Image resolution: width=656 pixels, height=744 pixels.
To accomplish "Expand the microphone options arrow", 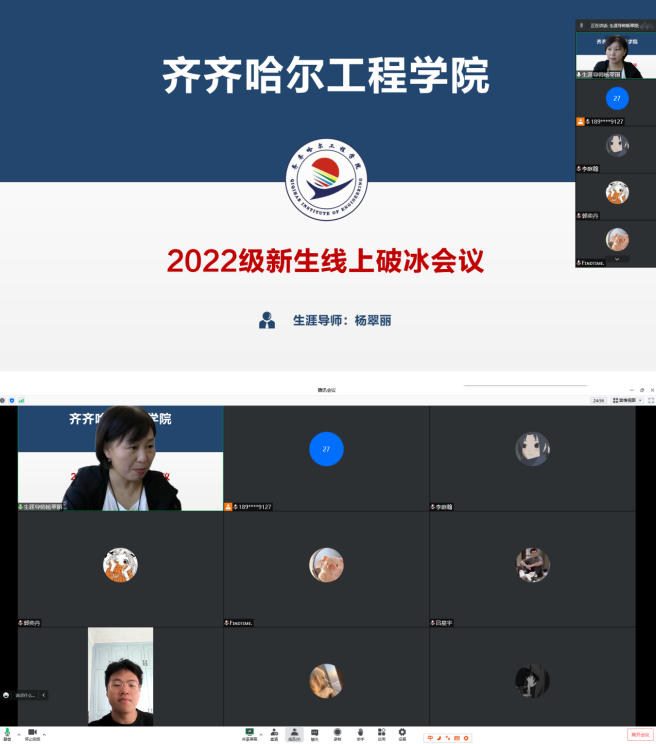I will 18,734.
